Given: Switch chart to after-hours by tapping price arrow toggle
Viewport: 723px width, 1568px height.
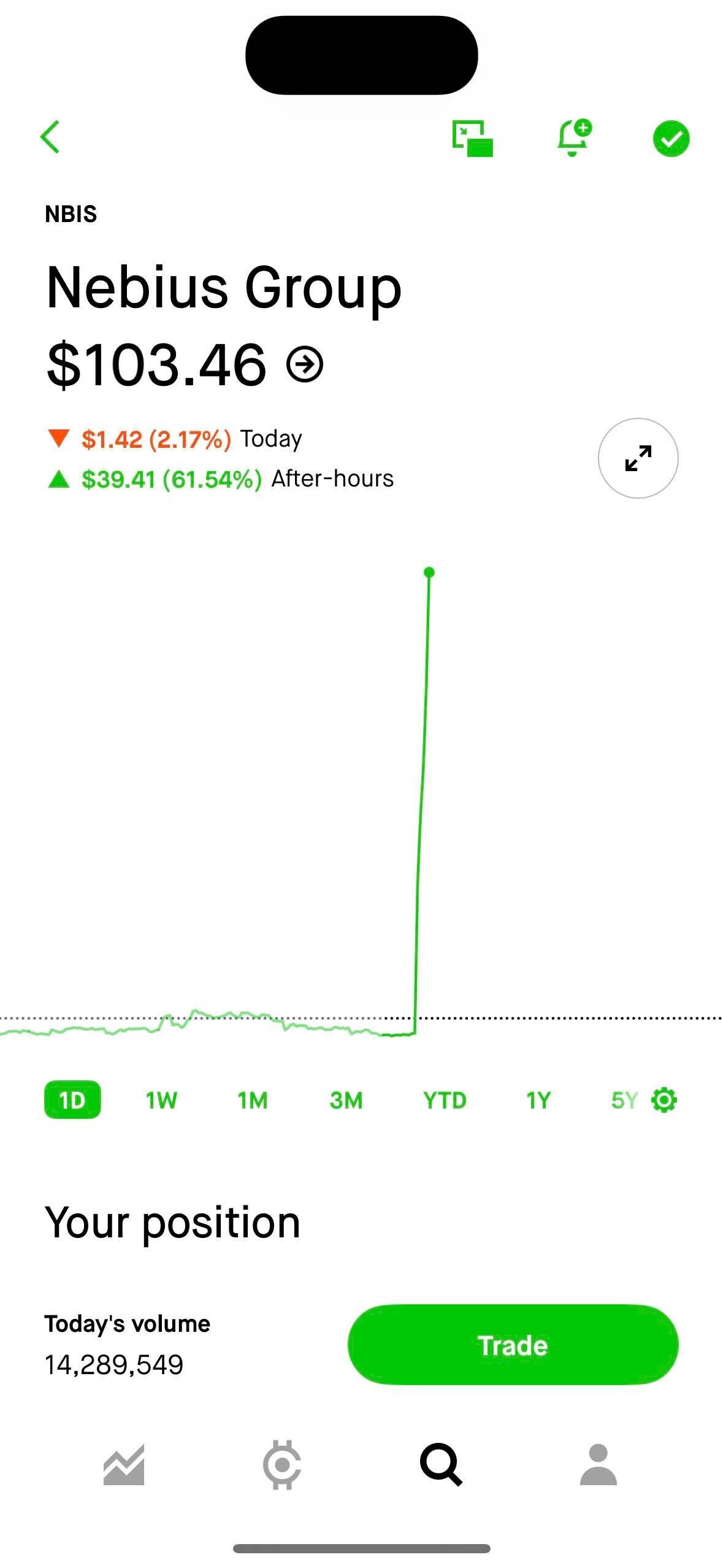Looking at the screenshot, I should (x=305, y=364).
